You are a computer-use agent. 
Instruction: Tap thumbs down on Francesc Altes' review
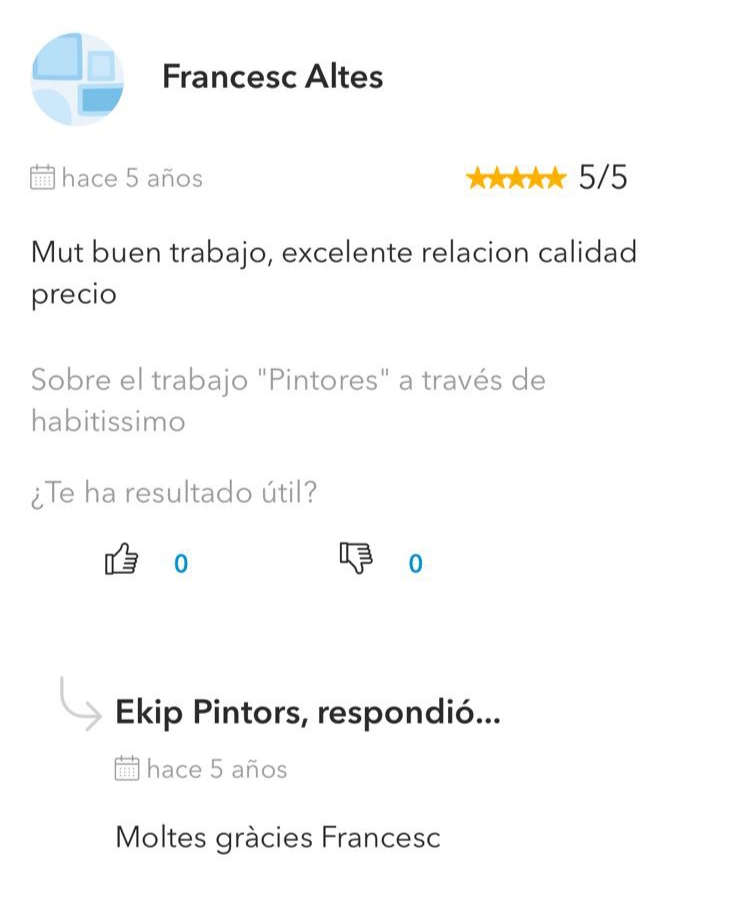355,562
